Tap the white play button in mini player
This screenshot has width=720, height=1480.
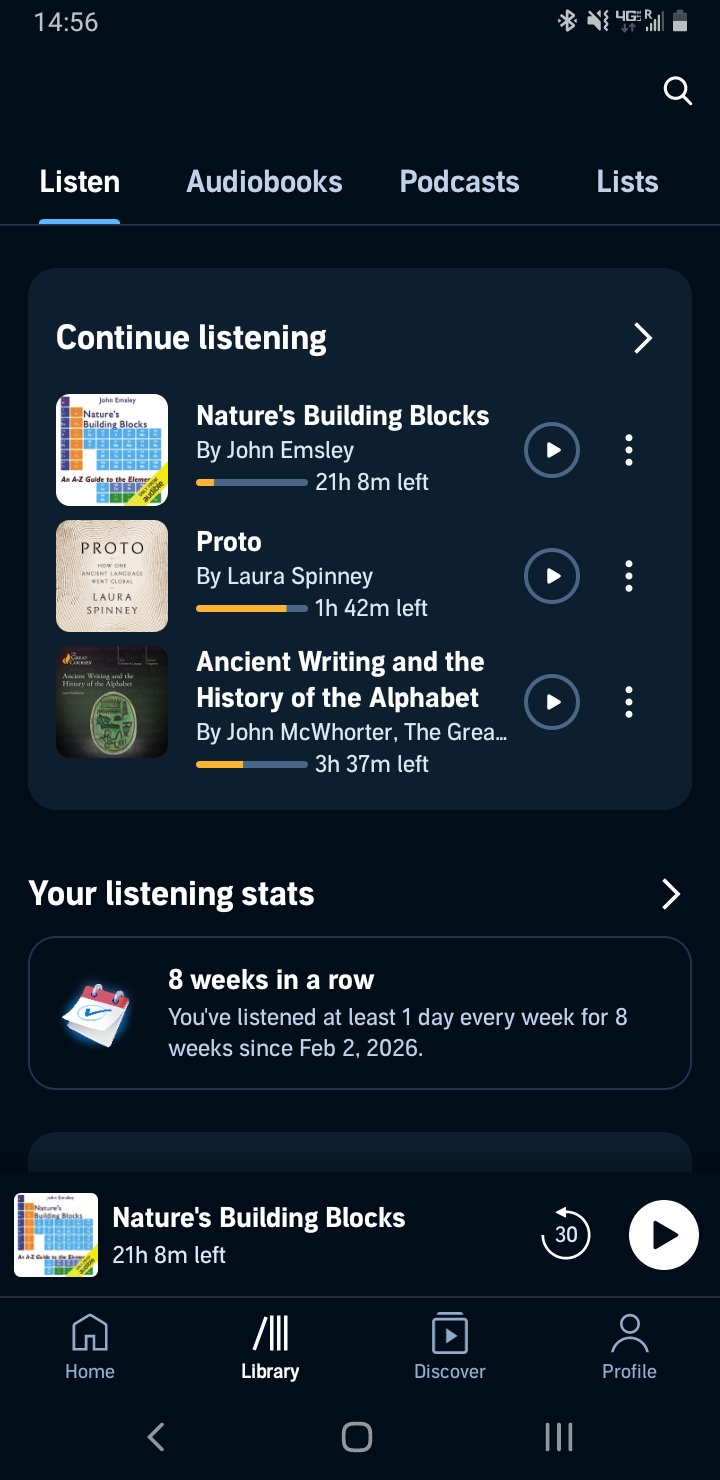663,1235
